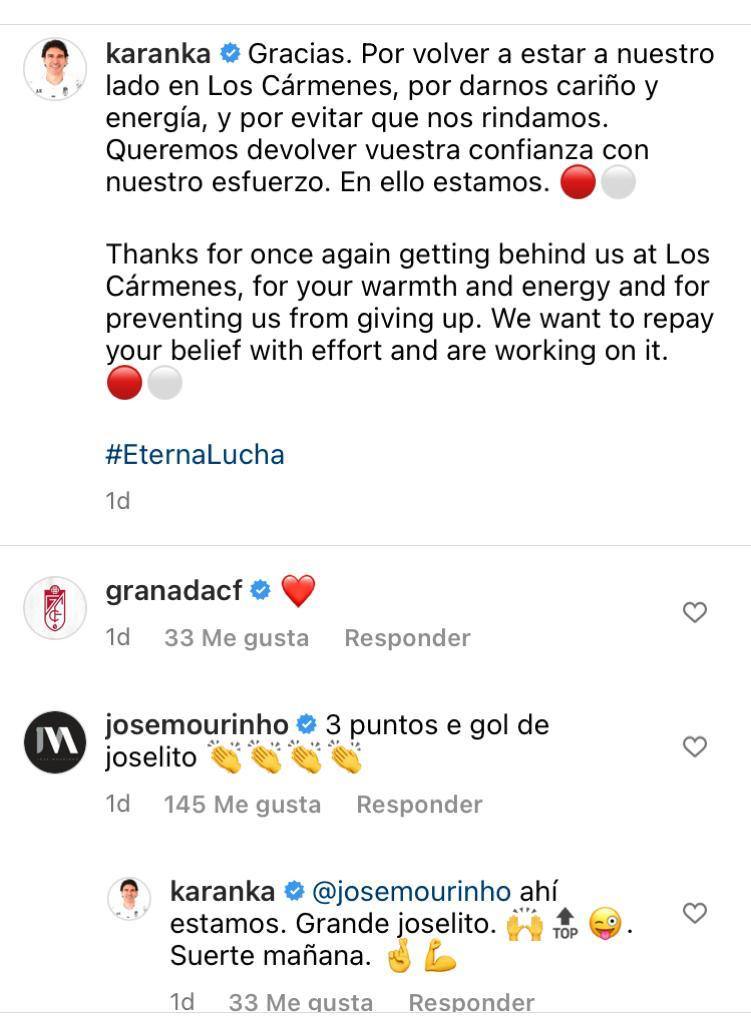This screenshot has height=1024, width=751.
Task: Tap Responder under granadacf's comment
Action: (407, 638)
